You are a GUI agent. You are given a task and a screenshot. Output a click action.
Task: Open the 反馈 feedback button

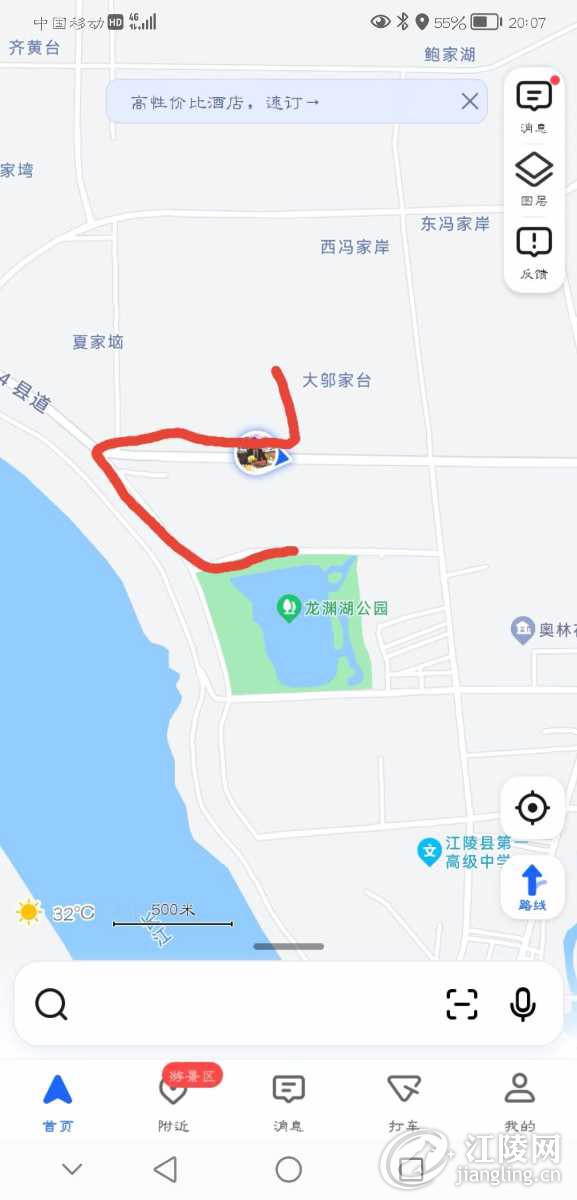534,252
